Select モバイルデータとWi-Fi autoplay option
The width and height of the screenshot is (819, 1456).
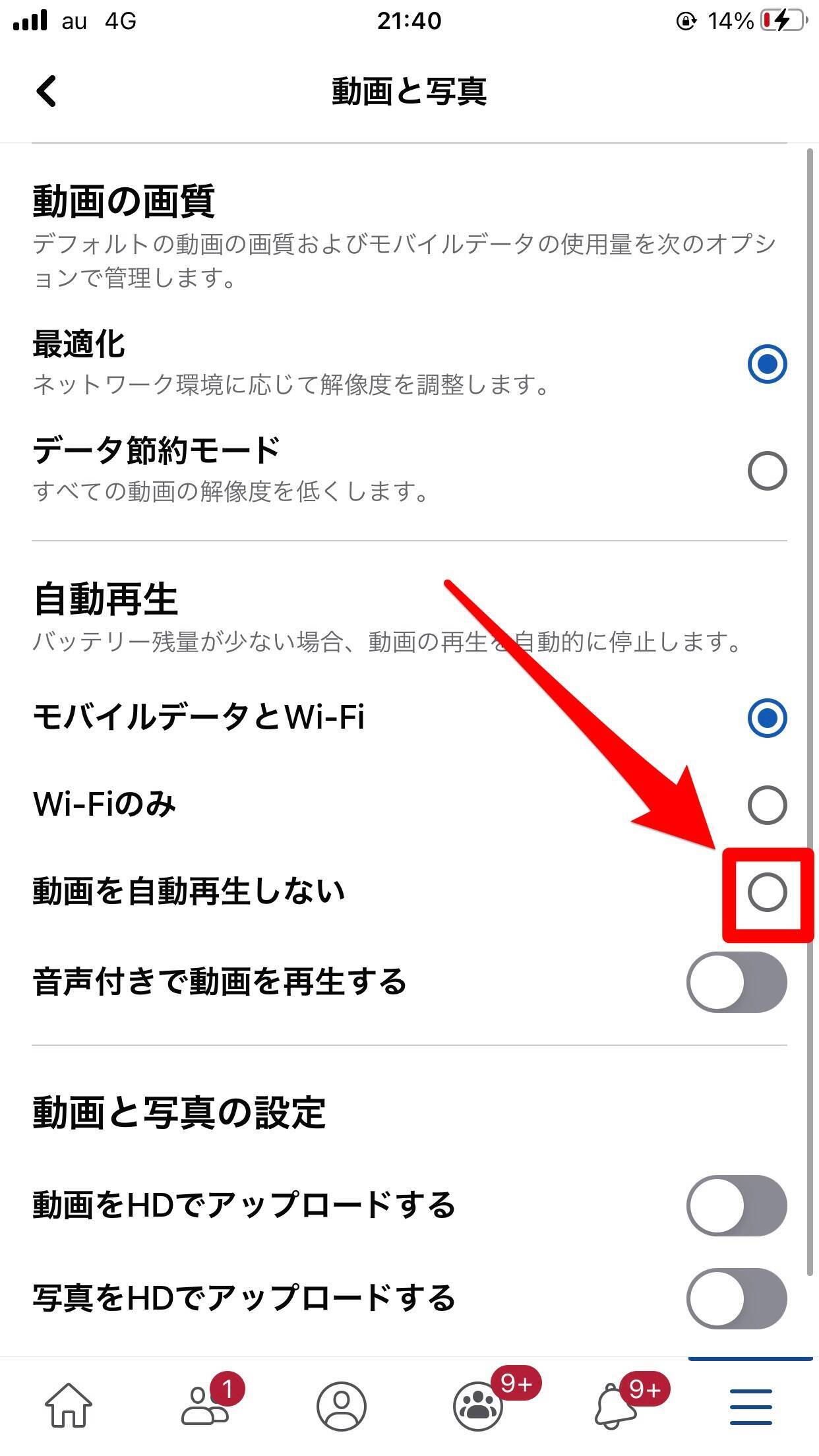[767, 717]
